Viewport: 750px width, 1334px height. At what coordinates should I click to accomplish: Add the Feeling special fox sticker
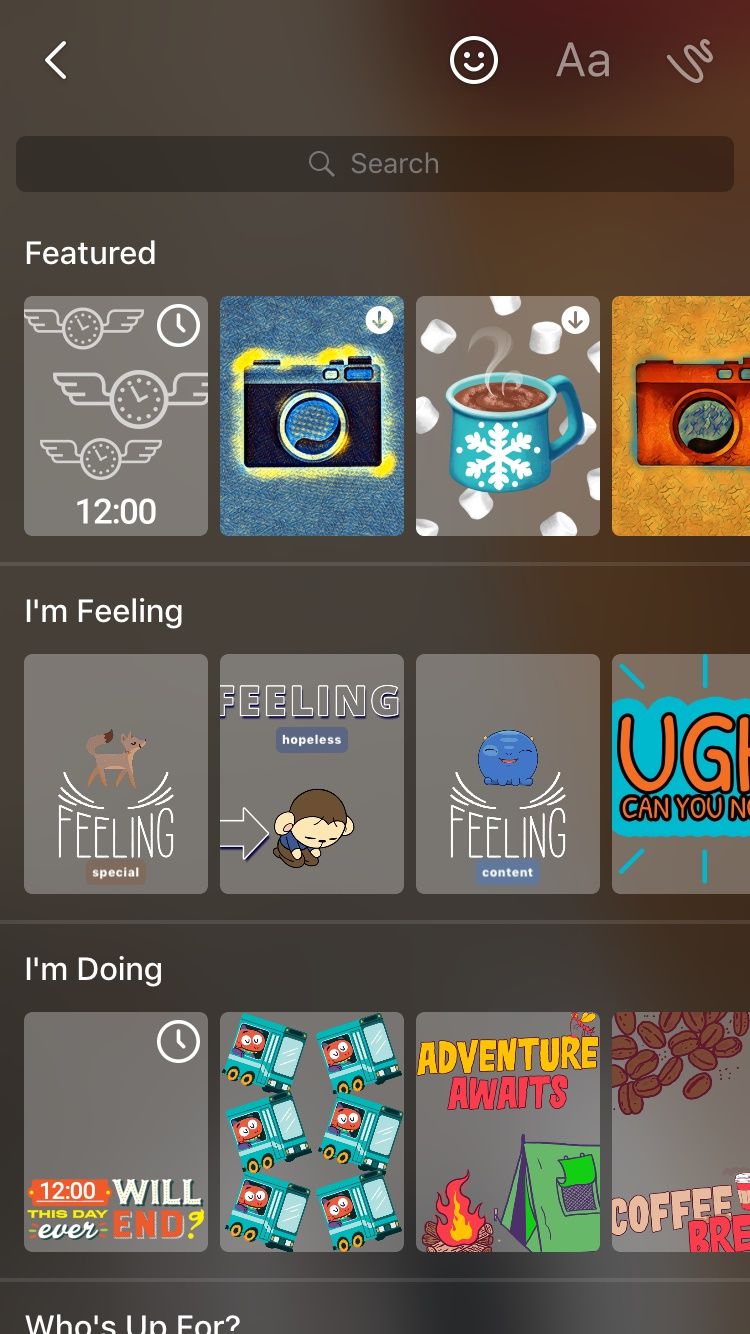click(x=116, y=774)
